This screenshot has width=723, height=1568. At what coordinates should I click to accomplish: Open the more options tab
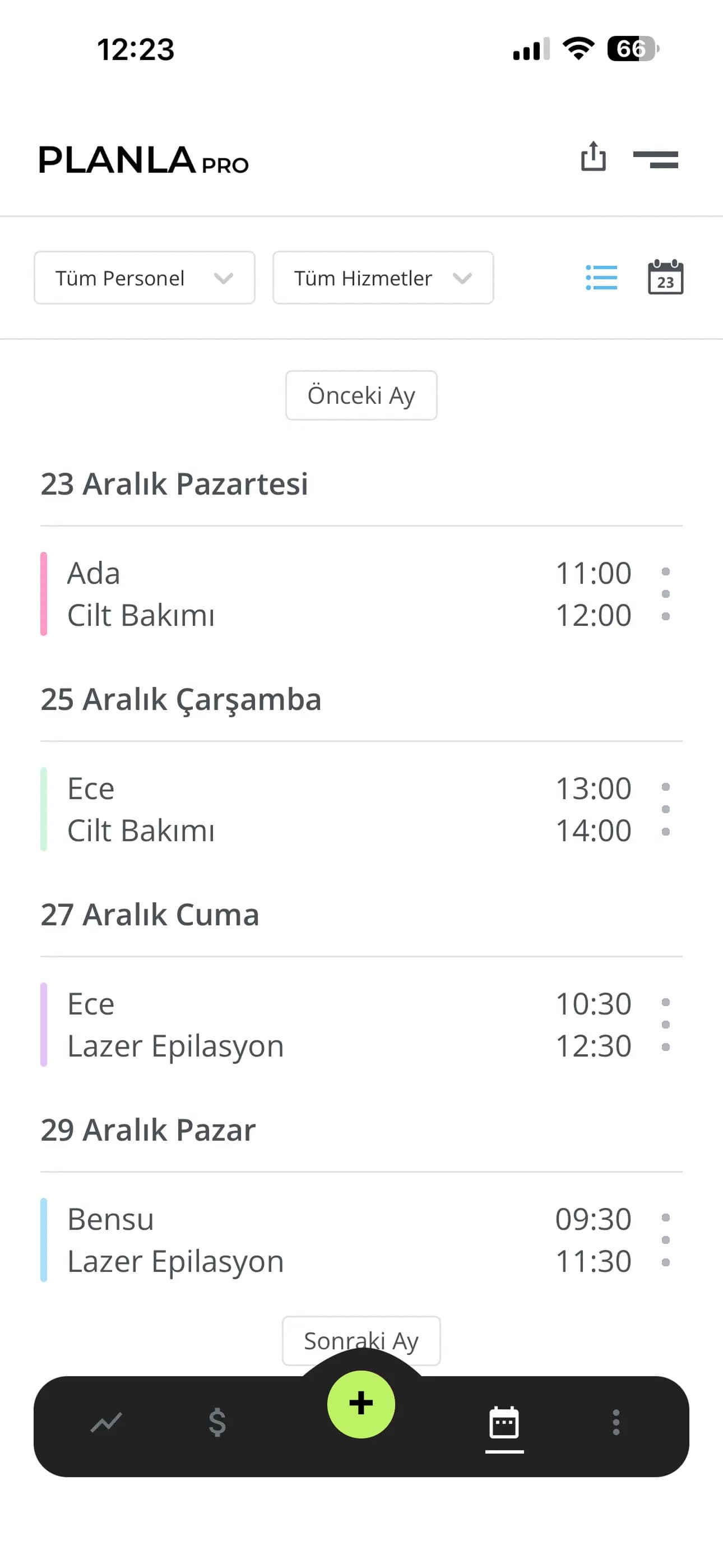[x=616, y=1423]
